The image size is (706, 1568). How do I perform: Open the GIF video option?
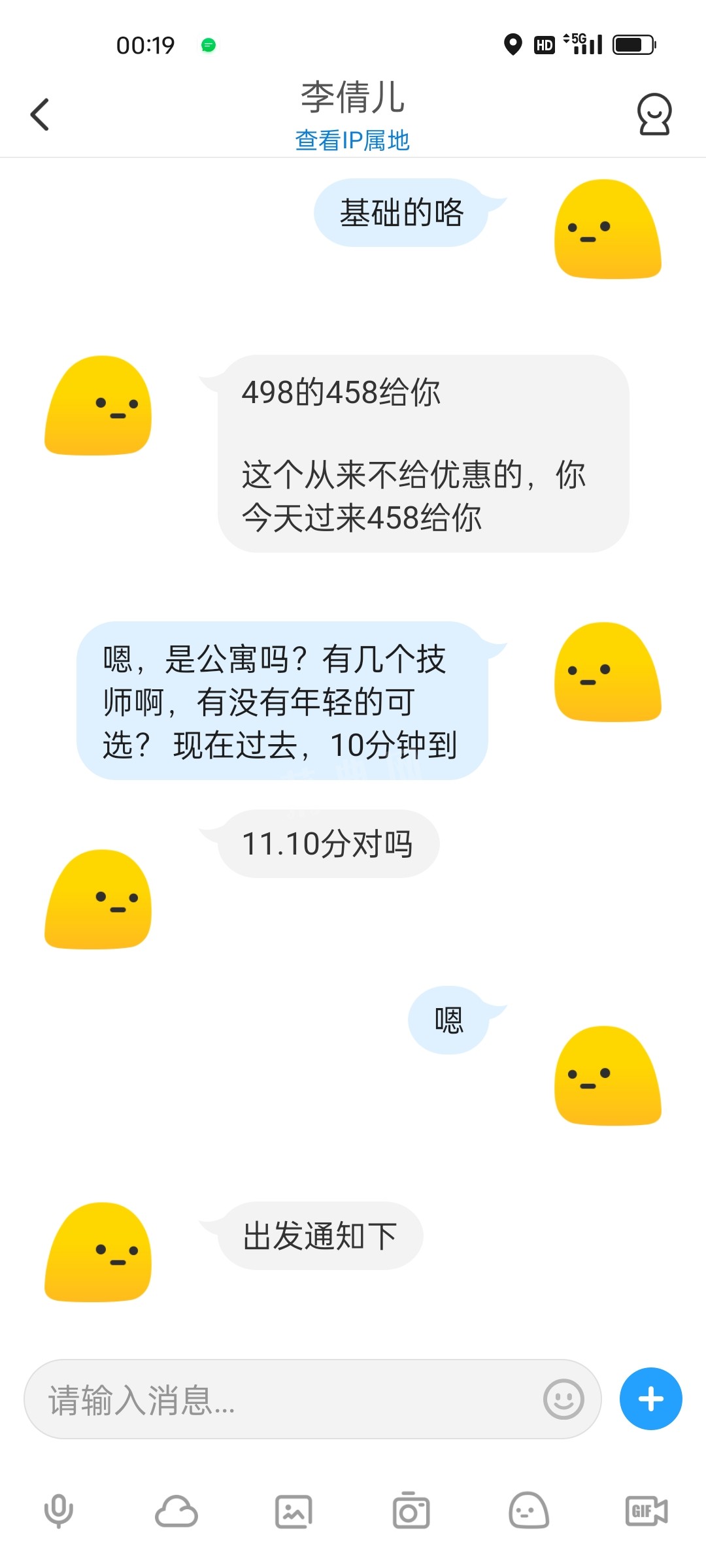pyautogui.click(x=647, y=1511)
